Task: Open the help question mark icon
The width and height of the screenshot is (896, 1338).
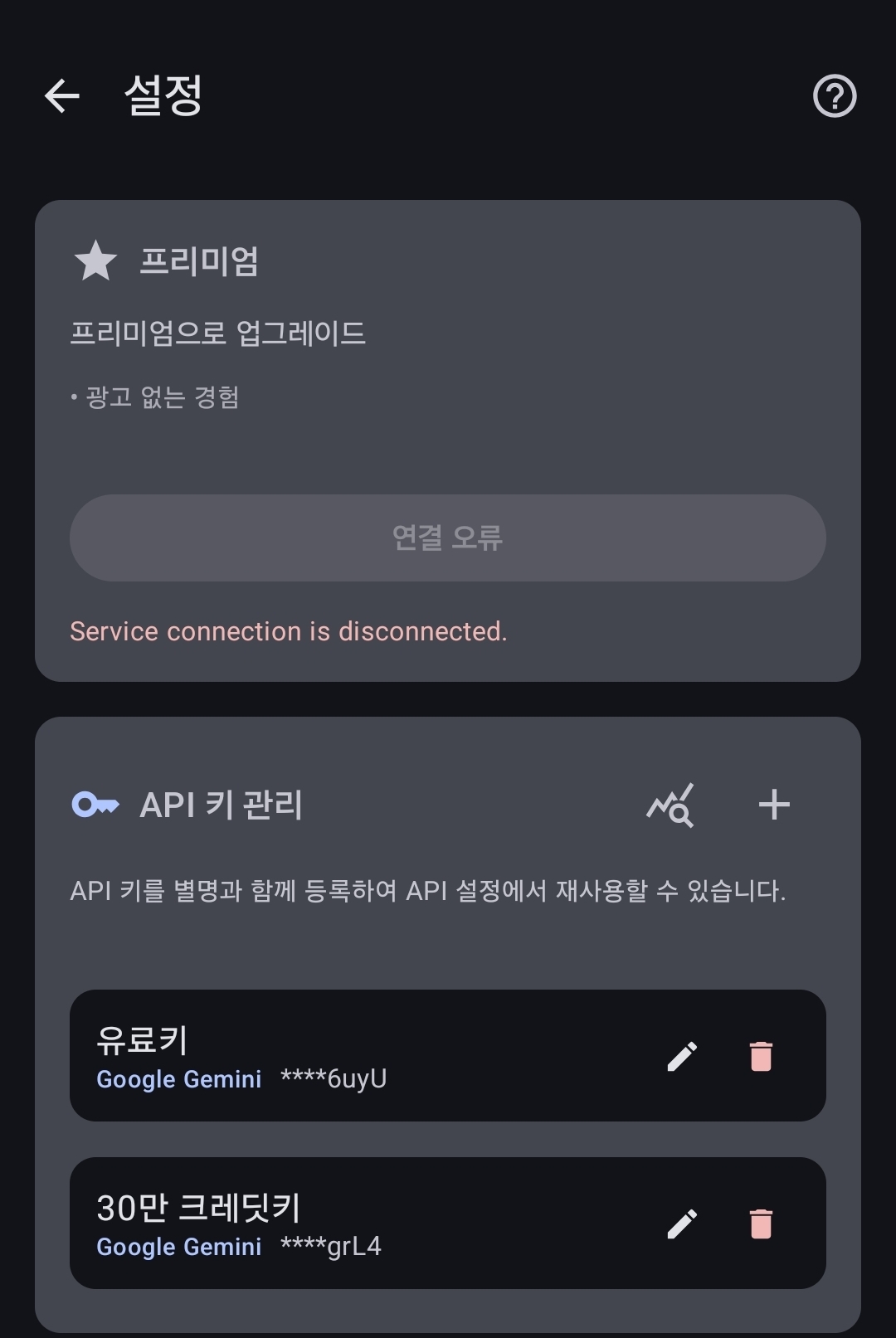Action: click(x=834, y=97)
